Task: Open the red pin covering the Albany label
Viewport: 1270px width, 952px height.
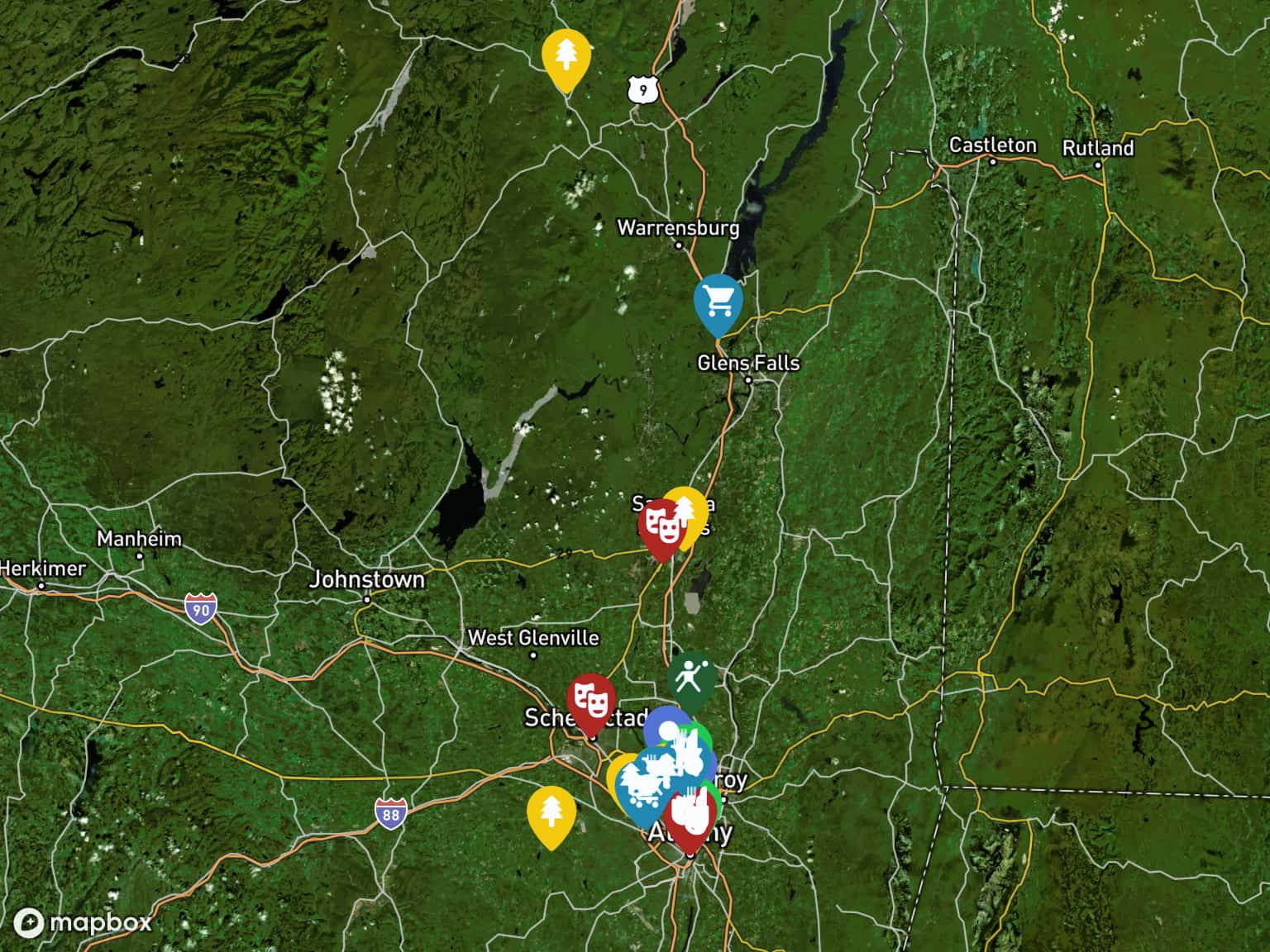Action: pos(689,818)
